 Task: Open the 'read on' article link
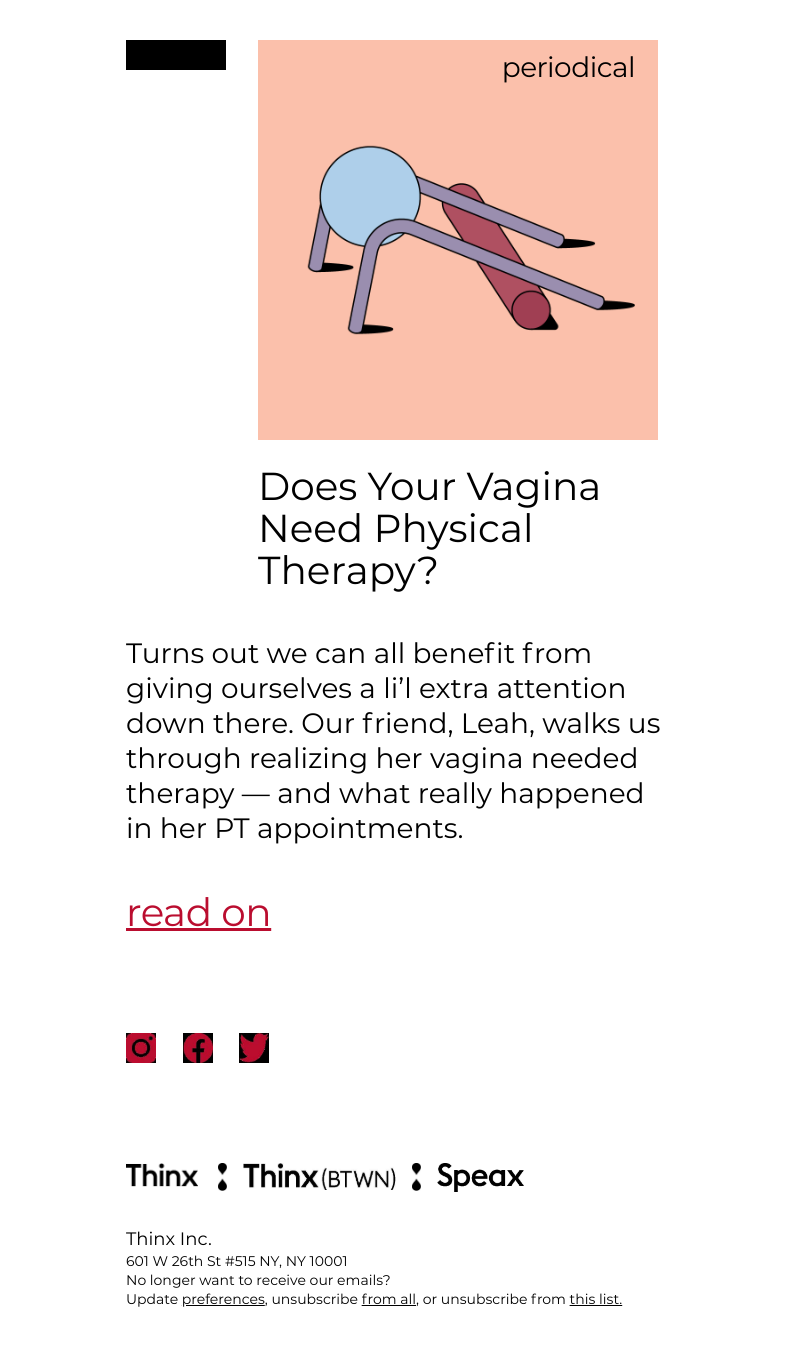point(198,913)
